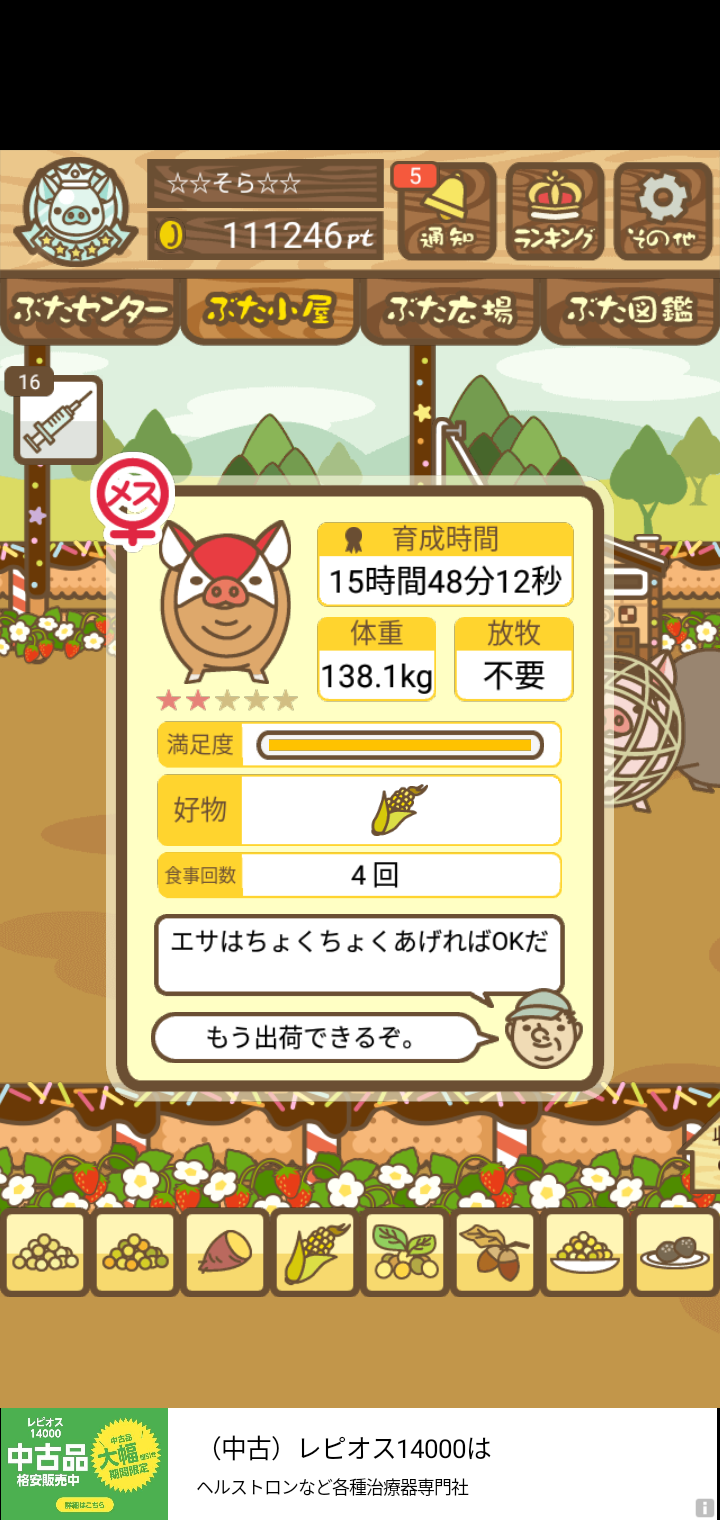This screenshot has height=1520, width=720.
Task: Select the acorn feed
Action: [495, 1252]
